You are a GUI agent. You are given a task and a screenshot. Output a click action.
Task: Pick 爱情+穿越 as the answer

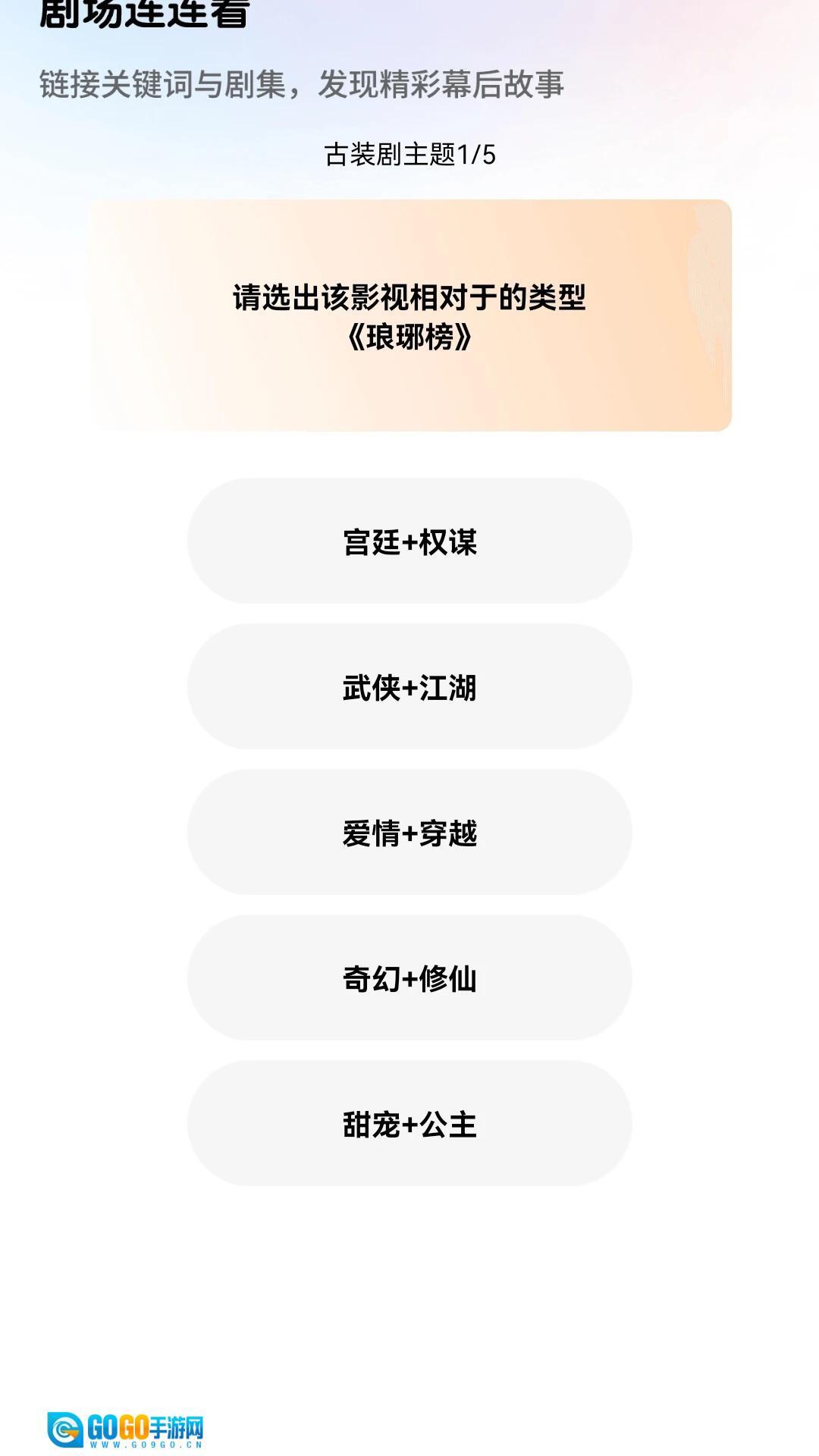409,833
